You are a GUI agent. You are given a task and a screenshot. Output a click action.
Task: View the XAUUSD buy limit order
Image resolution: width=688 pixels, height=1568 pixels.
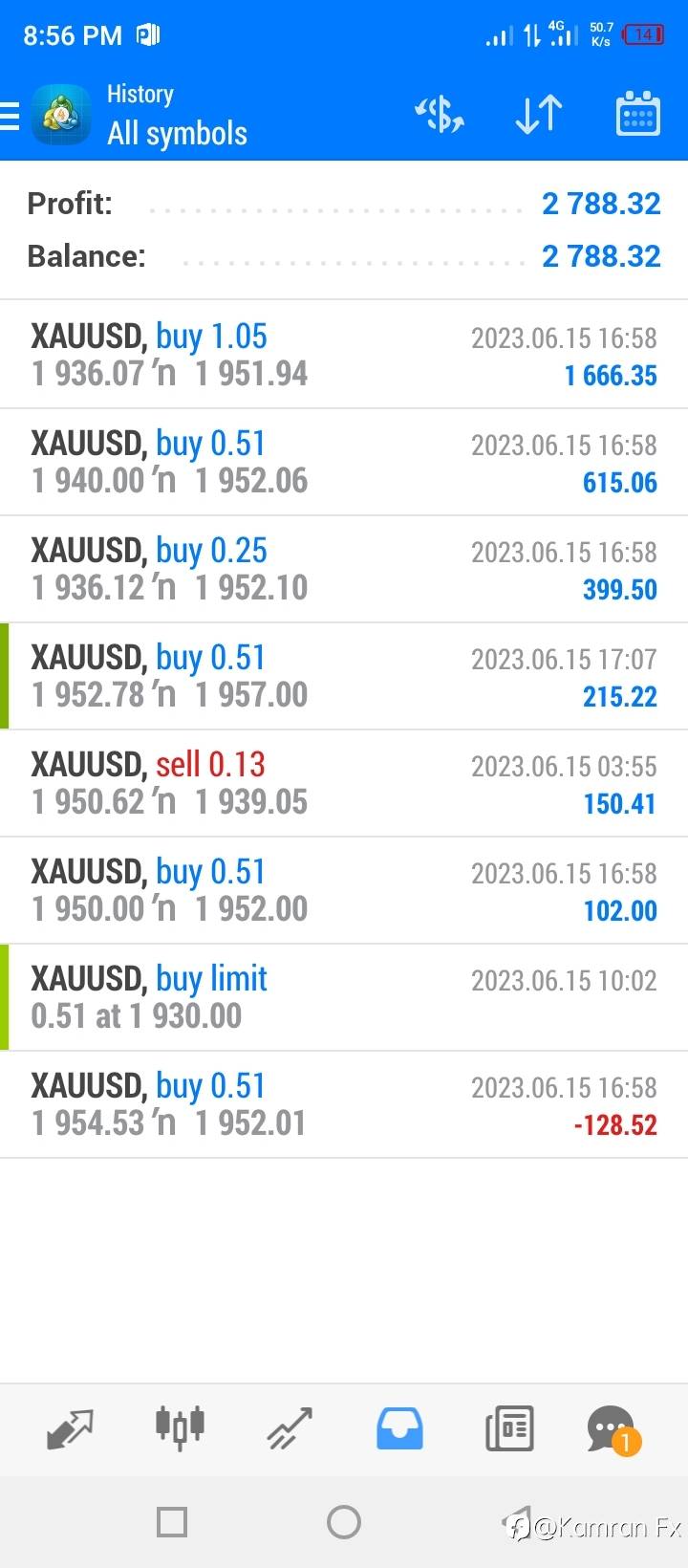point(344,997)
